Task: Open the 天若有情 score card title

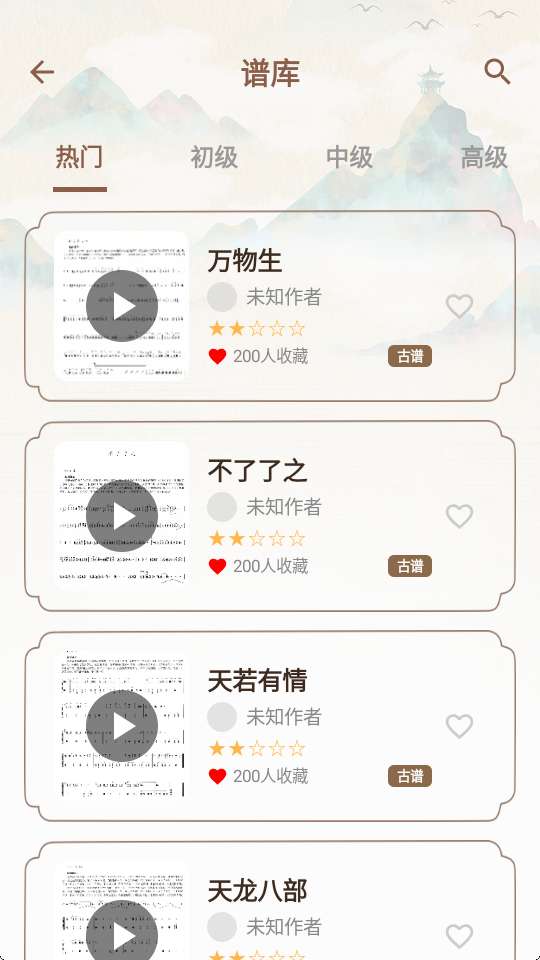Action: (257, 681)
